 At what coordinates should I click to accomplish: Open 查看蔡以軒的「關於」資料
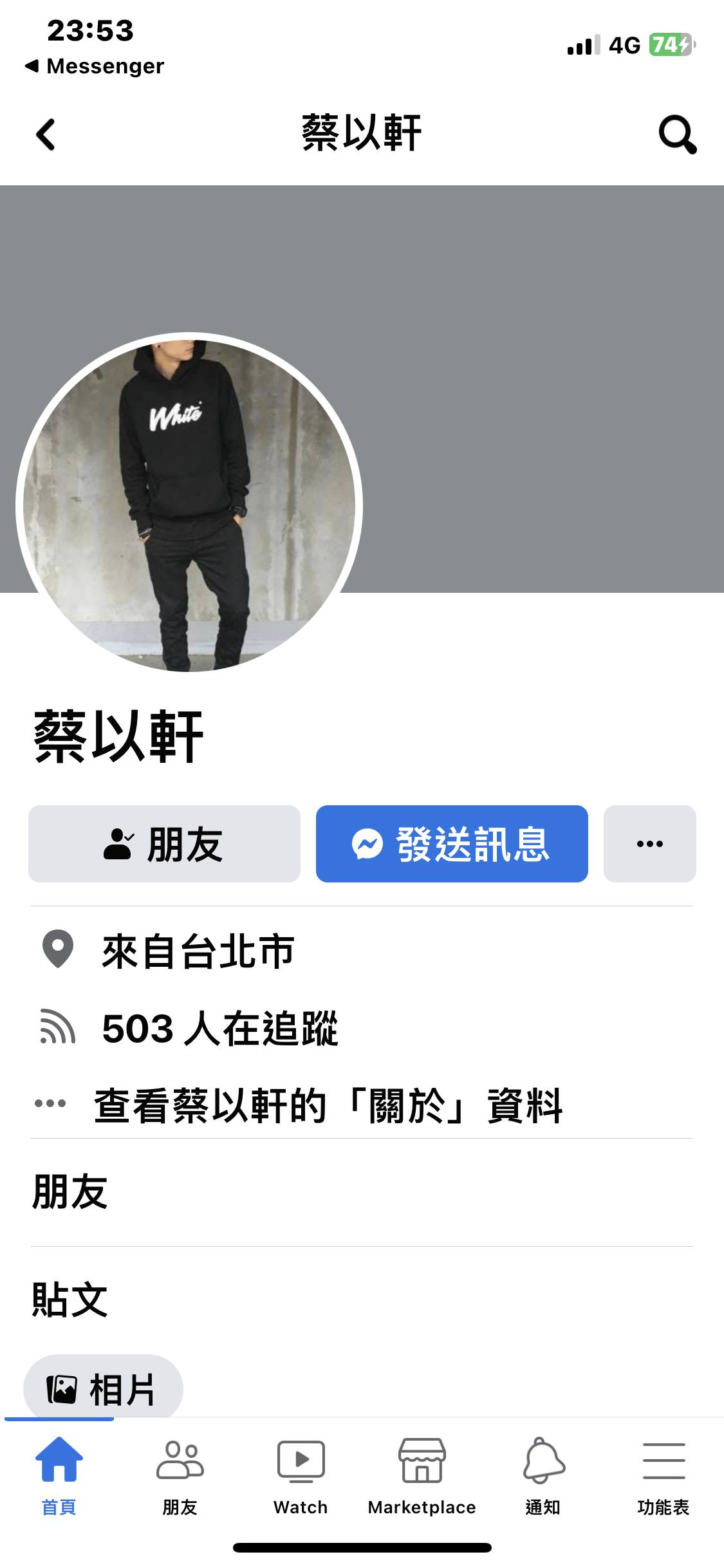(x=328, y=1106)
